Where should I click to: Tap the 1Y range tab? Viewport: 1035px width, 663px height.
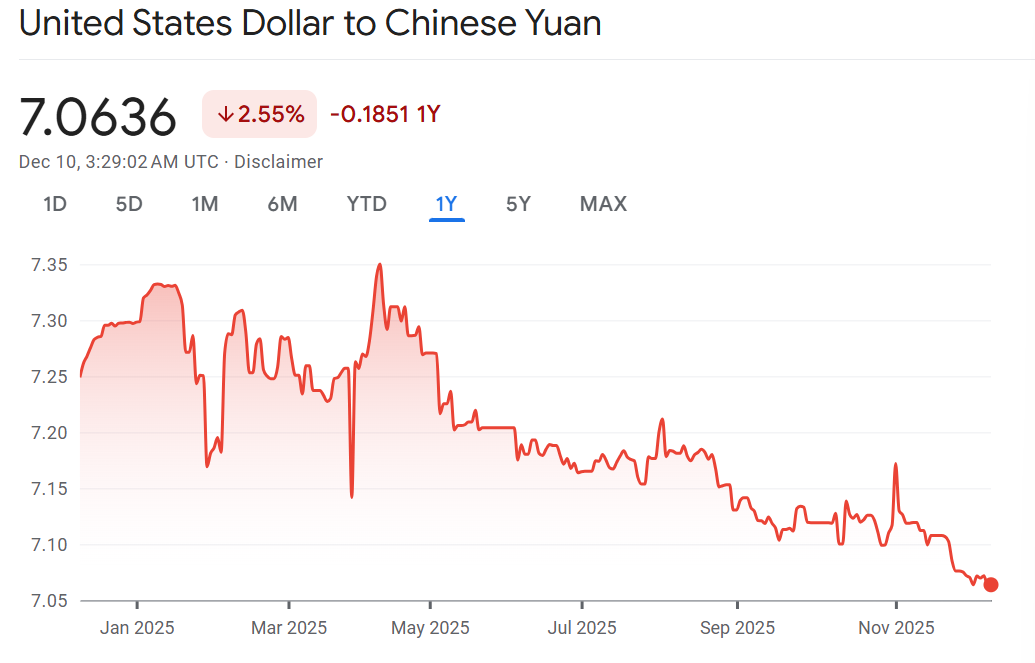446,204
